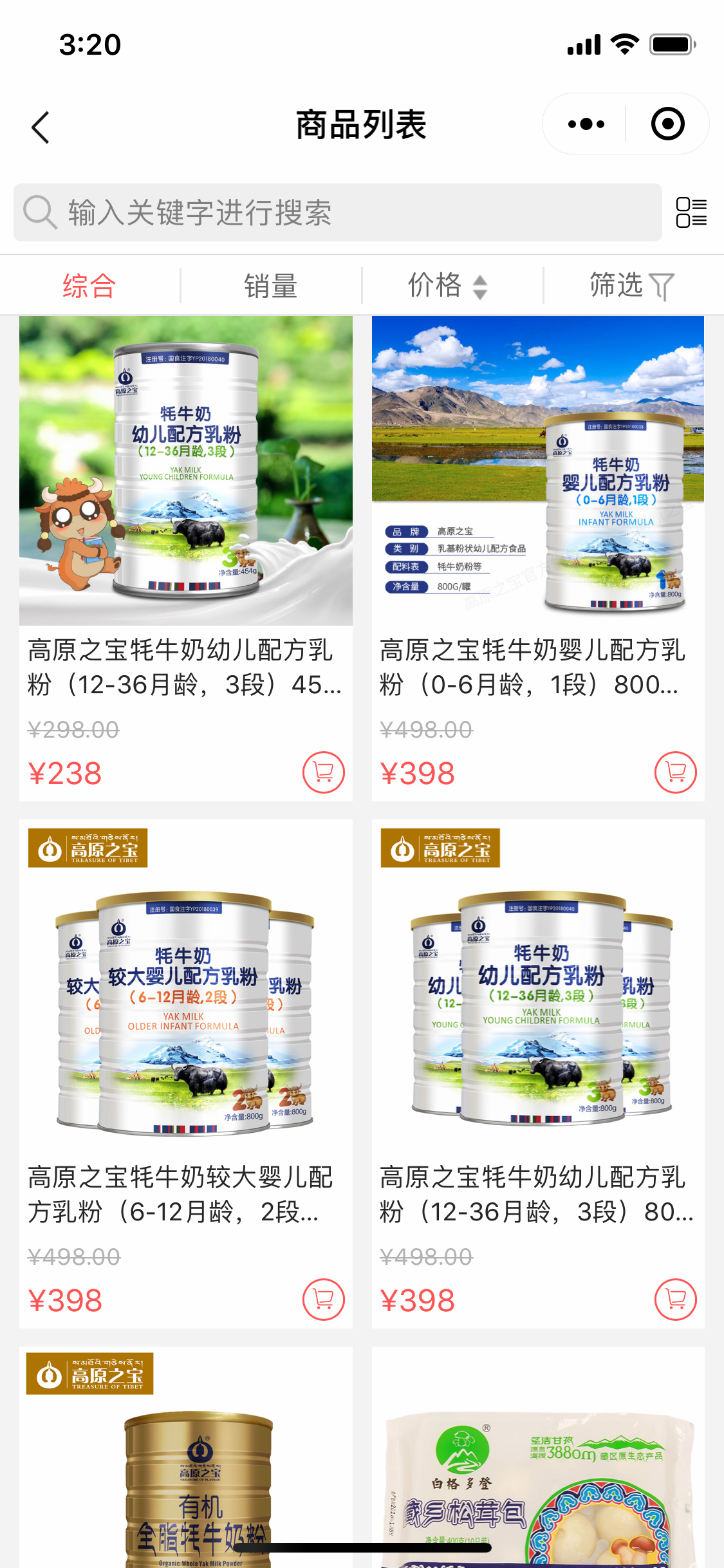Open the ¥398 幼儿配方乳粉 3段 800g product

click(538, 1074)
